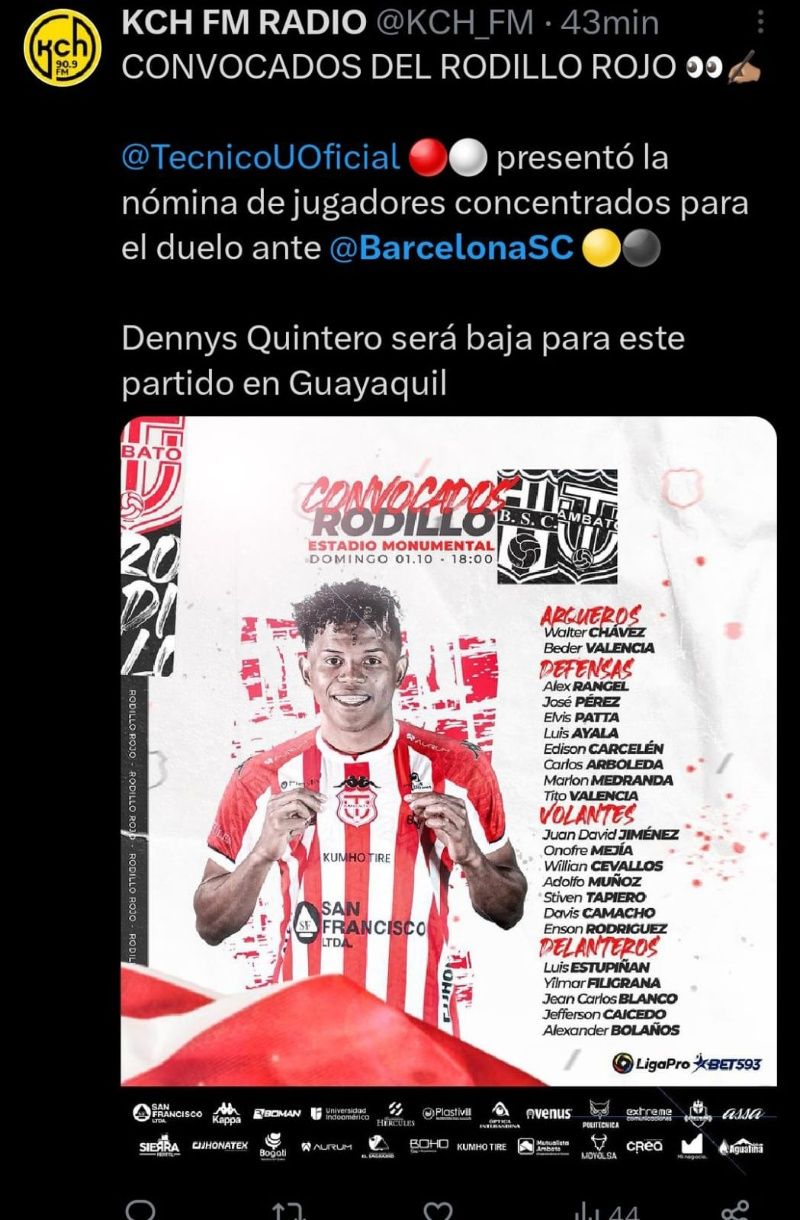Repost this tweet
The image size is (800, 1220).
point(288,1212)
